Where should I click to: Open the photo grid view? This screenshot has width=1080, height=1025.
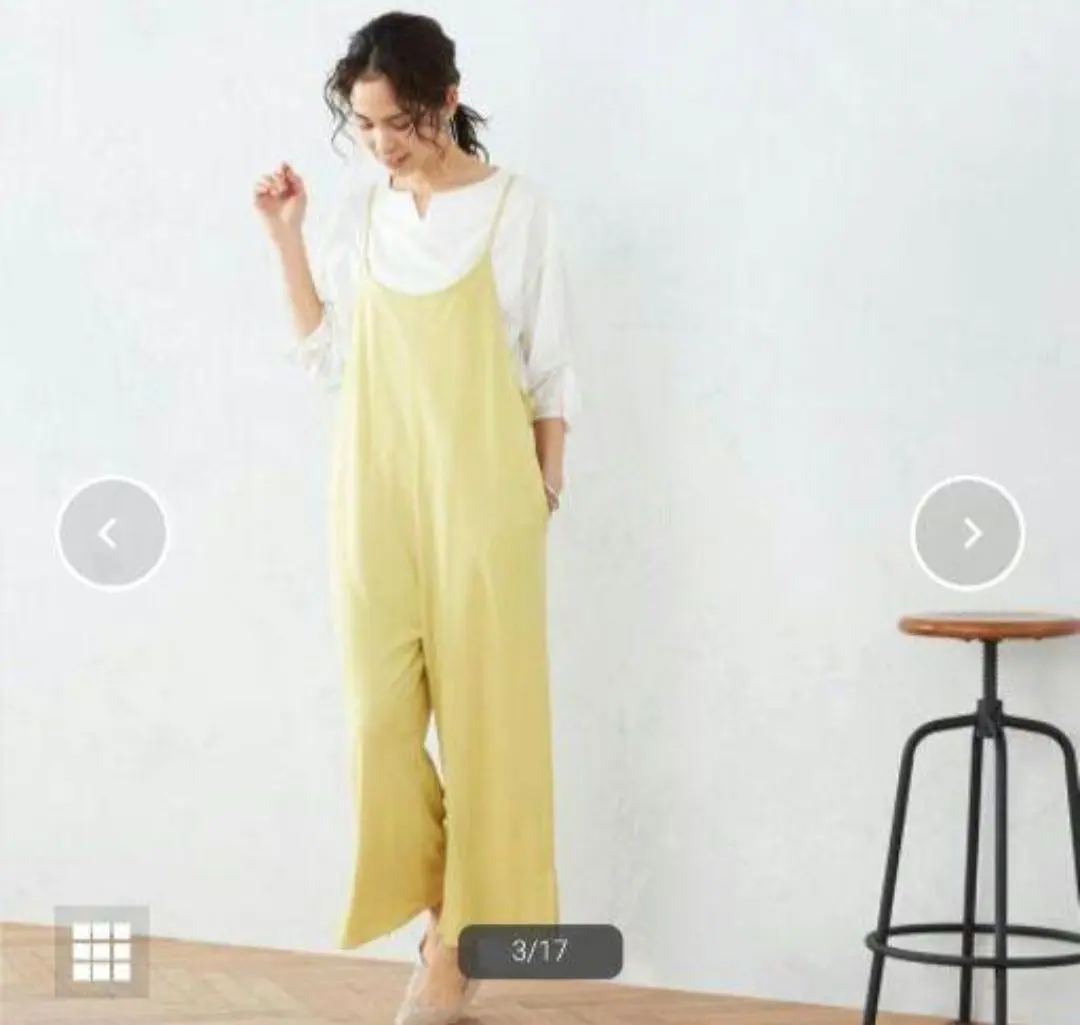pyautogui.click(x=102, y=951)
